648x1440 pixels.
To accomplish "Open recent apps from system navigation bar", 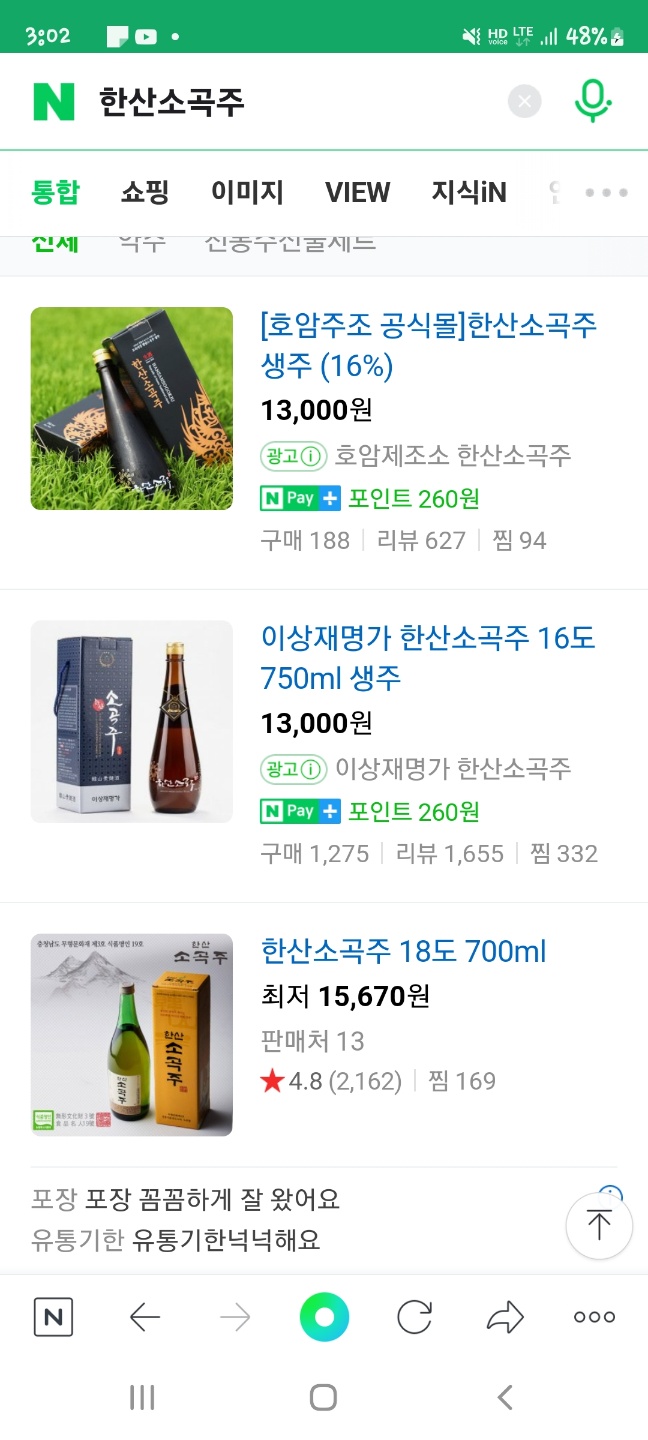I will (x=142, y=1397).
